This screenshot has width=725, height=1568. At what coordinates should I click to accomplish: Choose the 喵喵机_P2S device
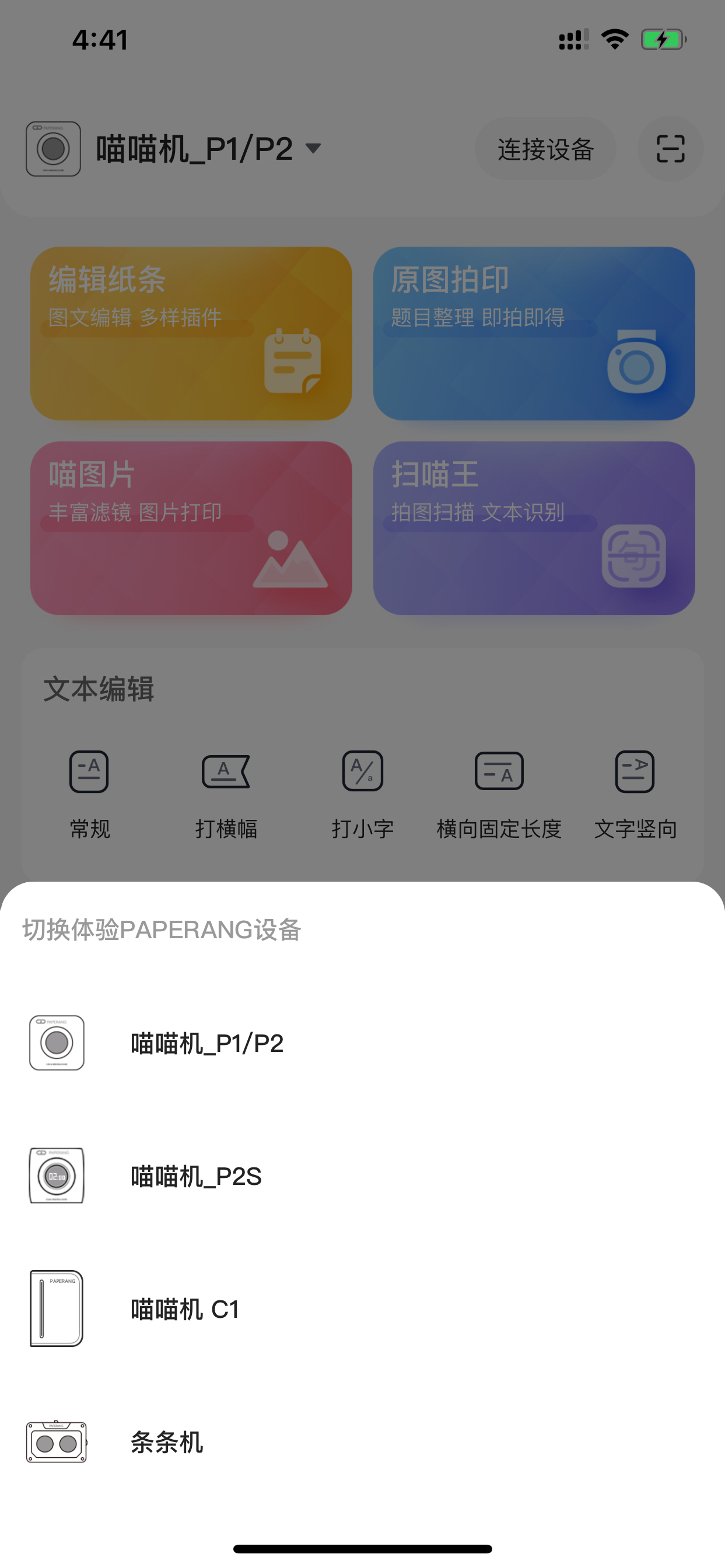362,1176
